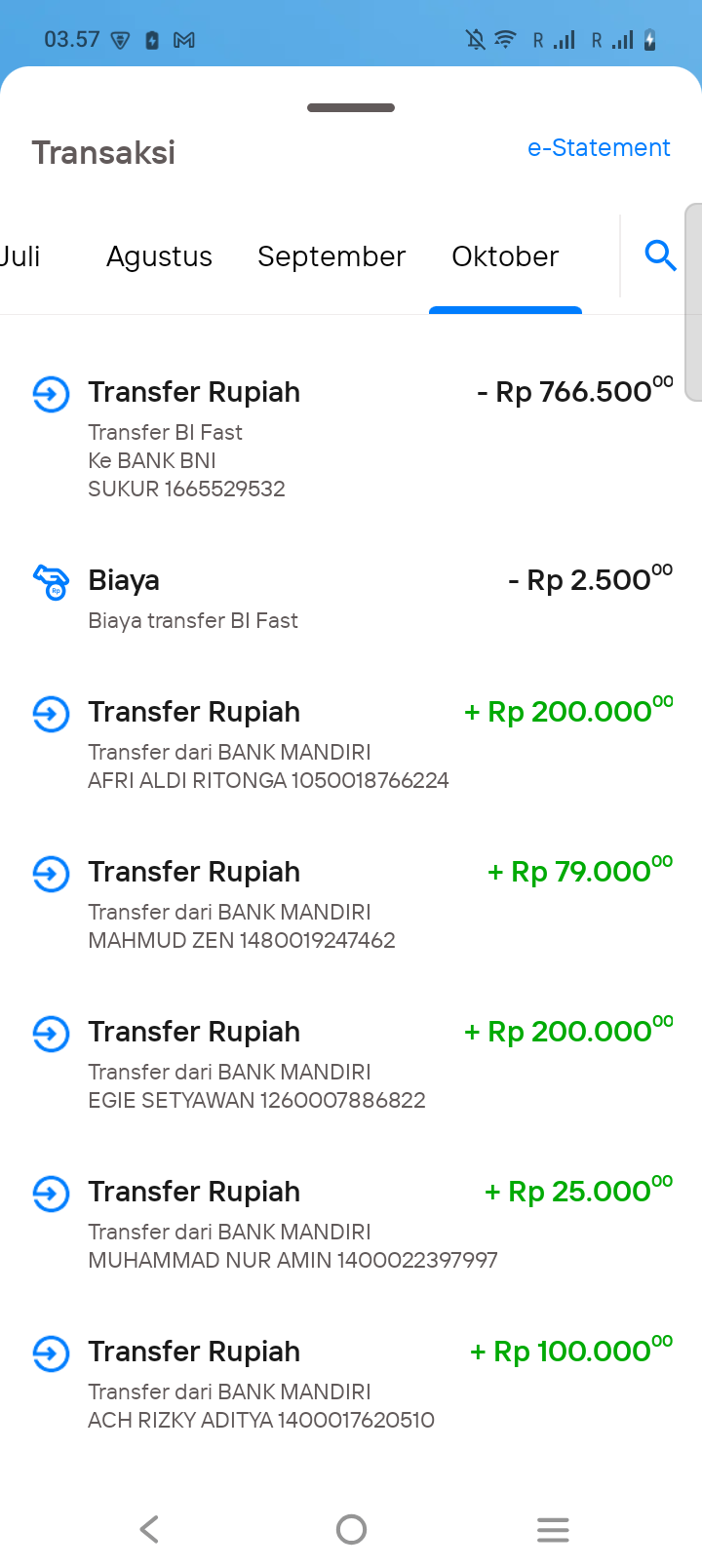Open transfer from AFRI ALDI RITONGA
Screen dimensions: 702x1568
pos(351,744)
